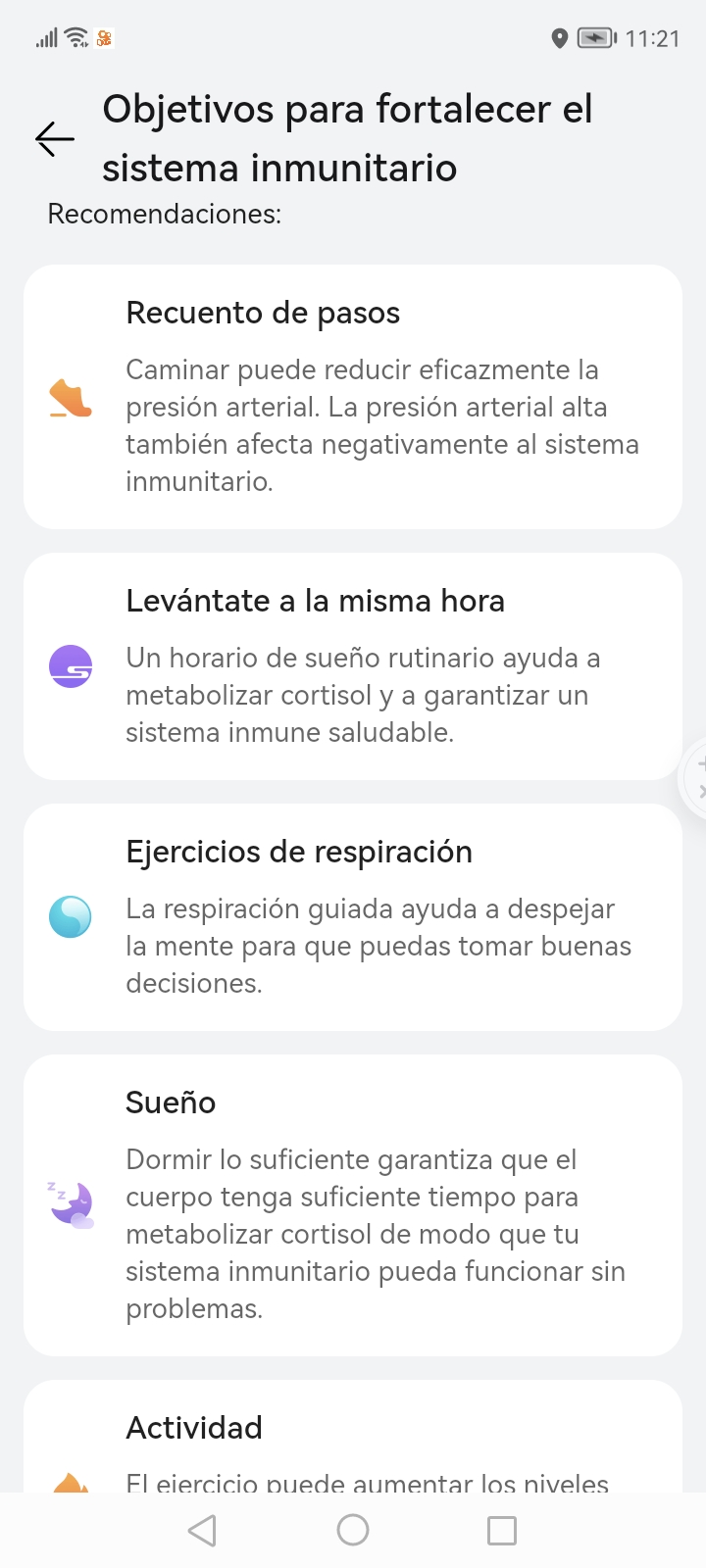Open the Levántate a la misma hora card
706x1568 pixels.
pos(353,666)
